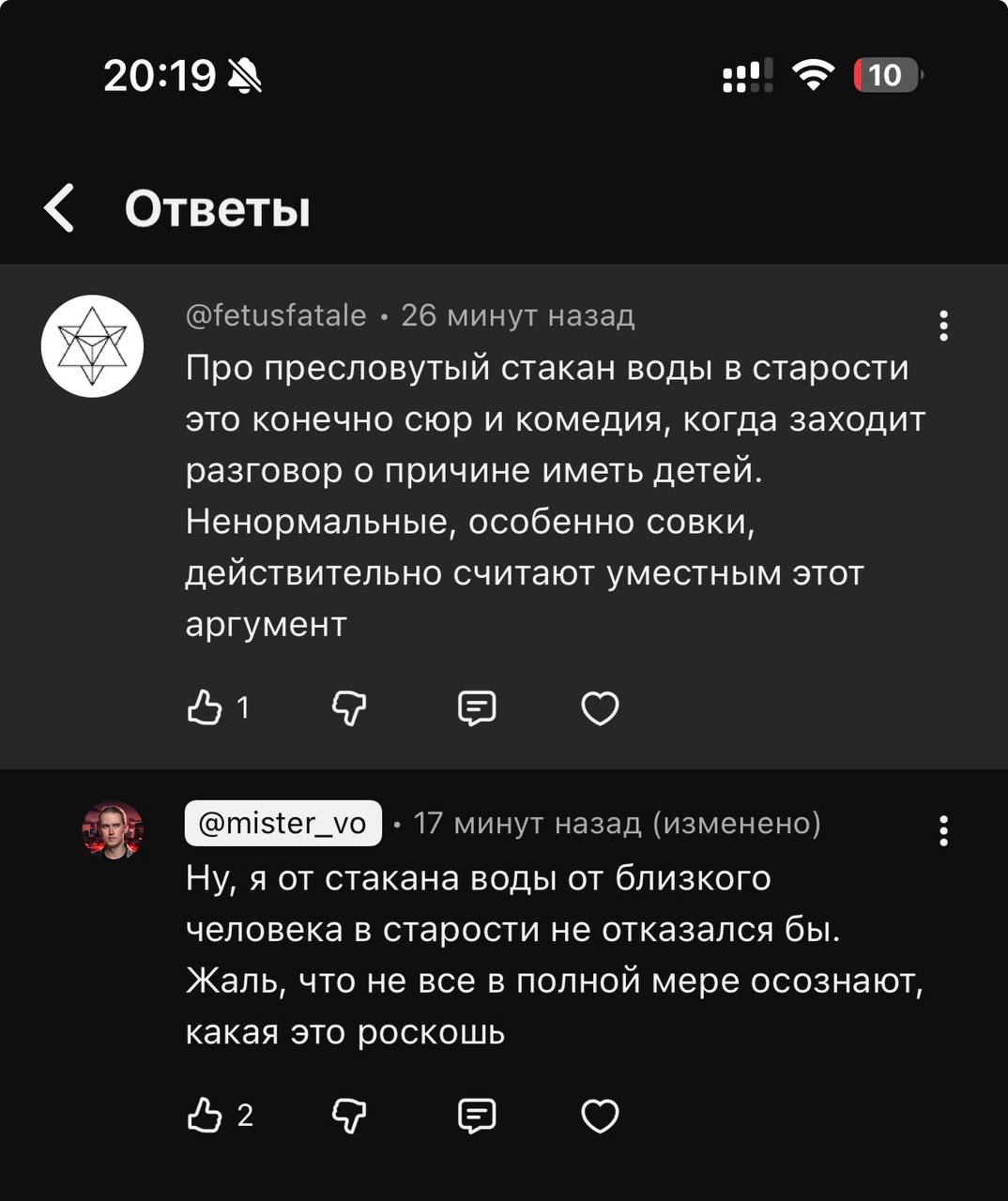Open @fetusfatale's profile via username

click(275, 315)
